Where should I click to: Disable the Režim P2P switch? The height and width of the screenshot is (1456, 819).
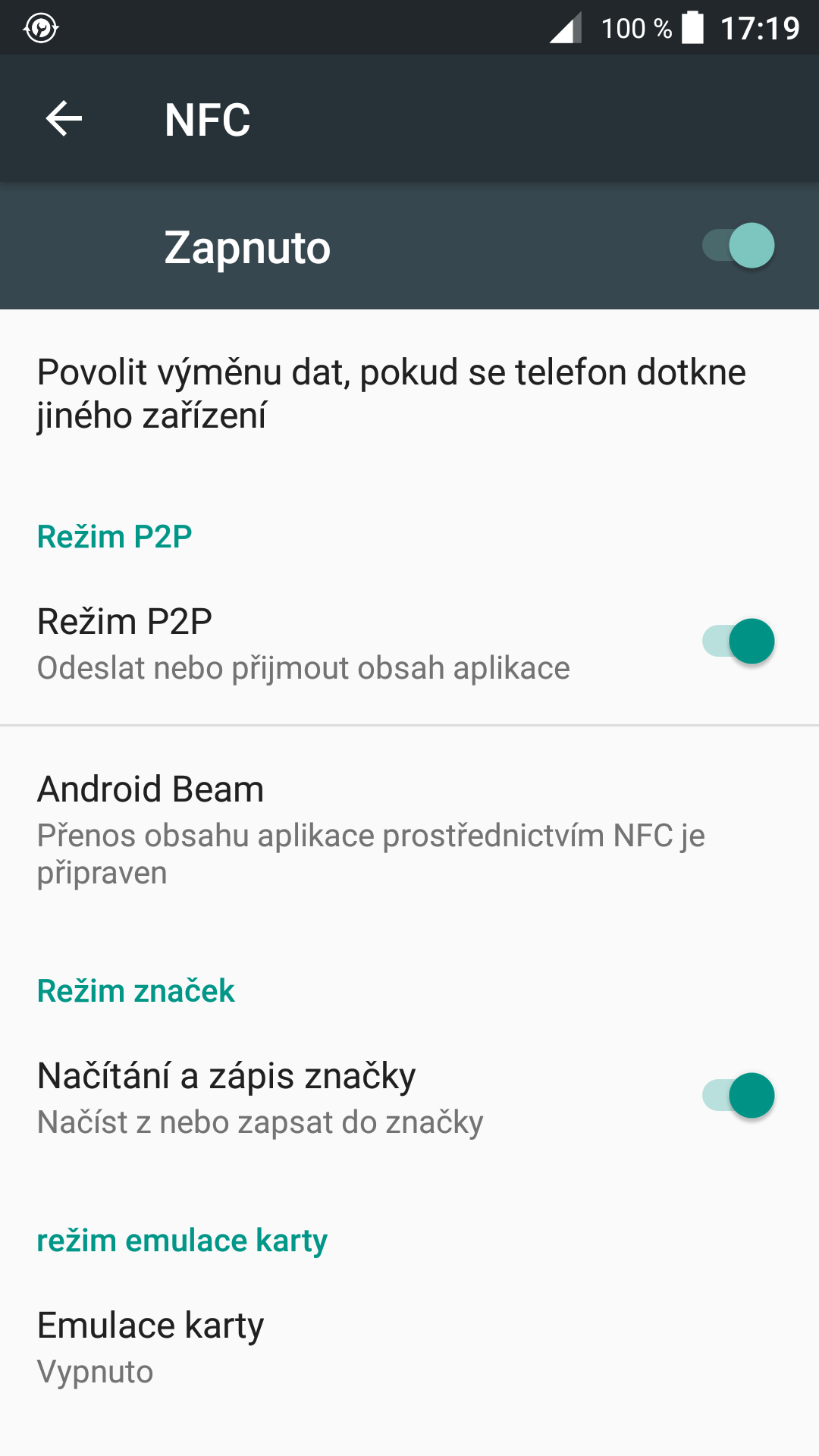[x=738, y=642]
